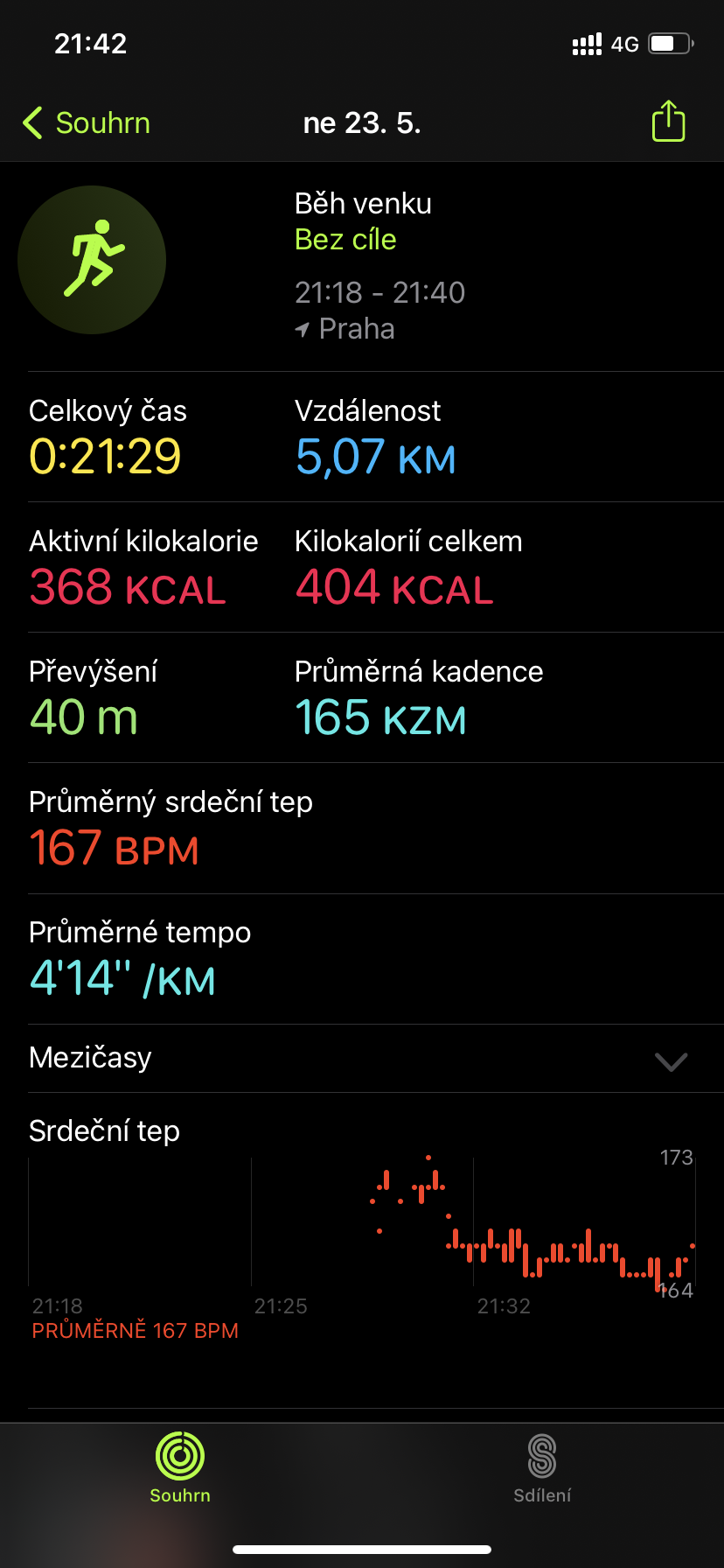Open the Souhrn tab
This screenshot has height=1568, width=724.
click(180, 1468)
